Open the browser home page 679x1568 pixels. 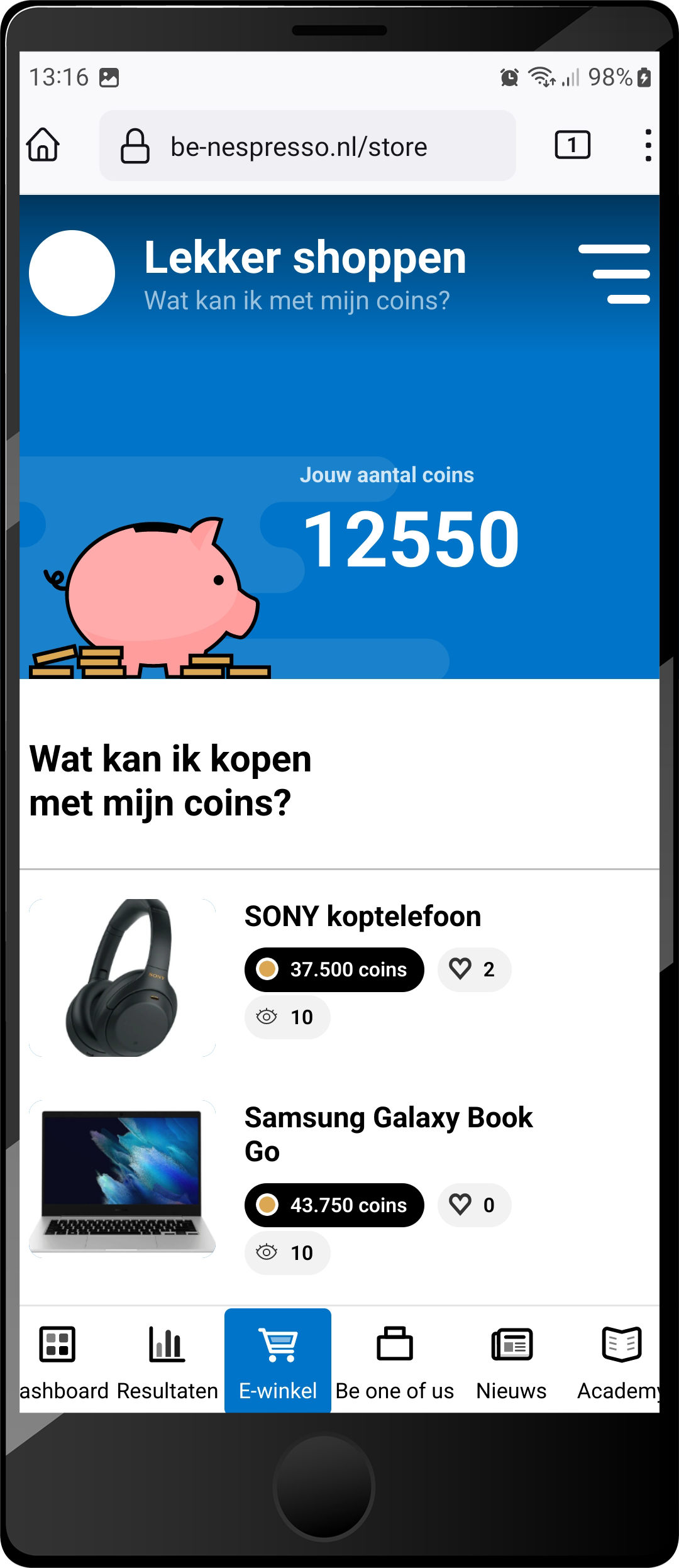click(x=43, y=145)
